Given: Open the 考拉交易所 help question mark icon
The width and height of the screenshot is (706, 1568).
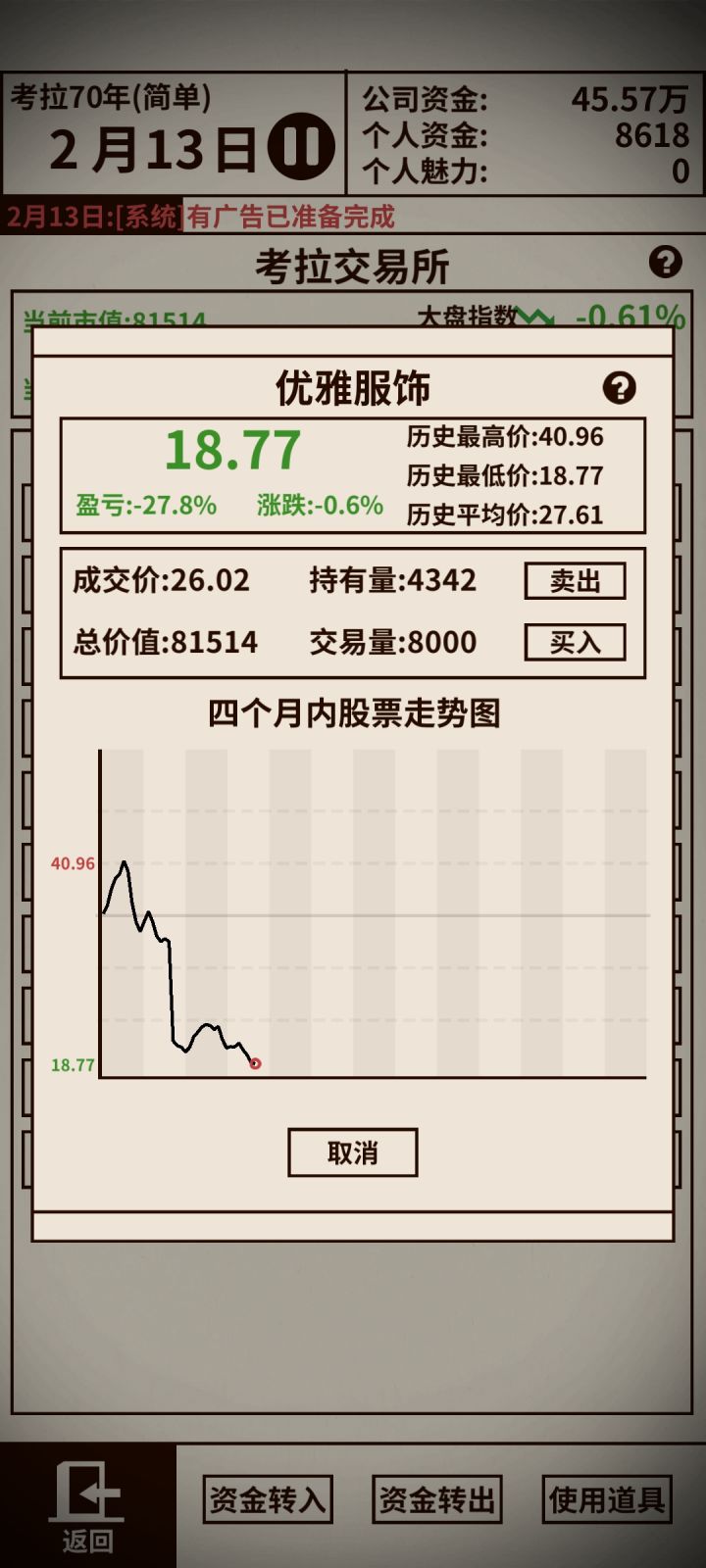Looking at the screenshot, I should pos(668,260).
